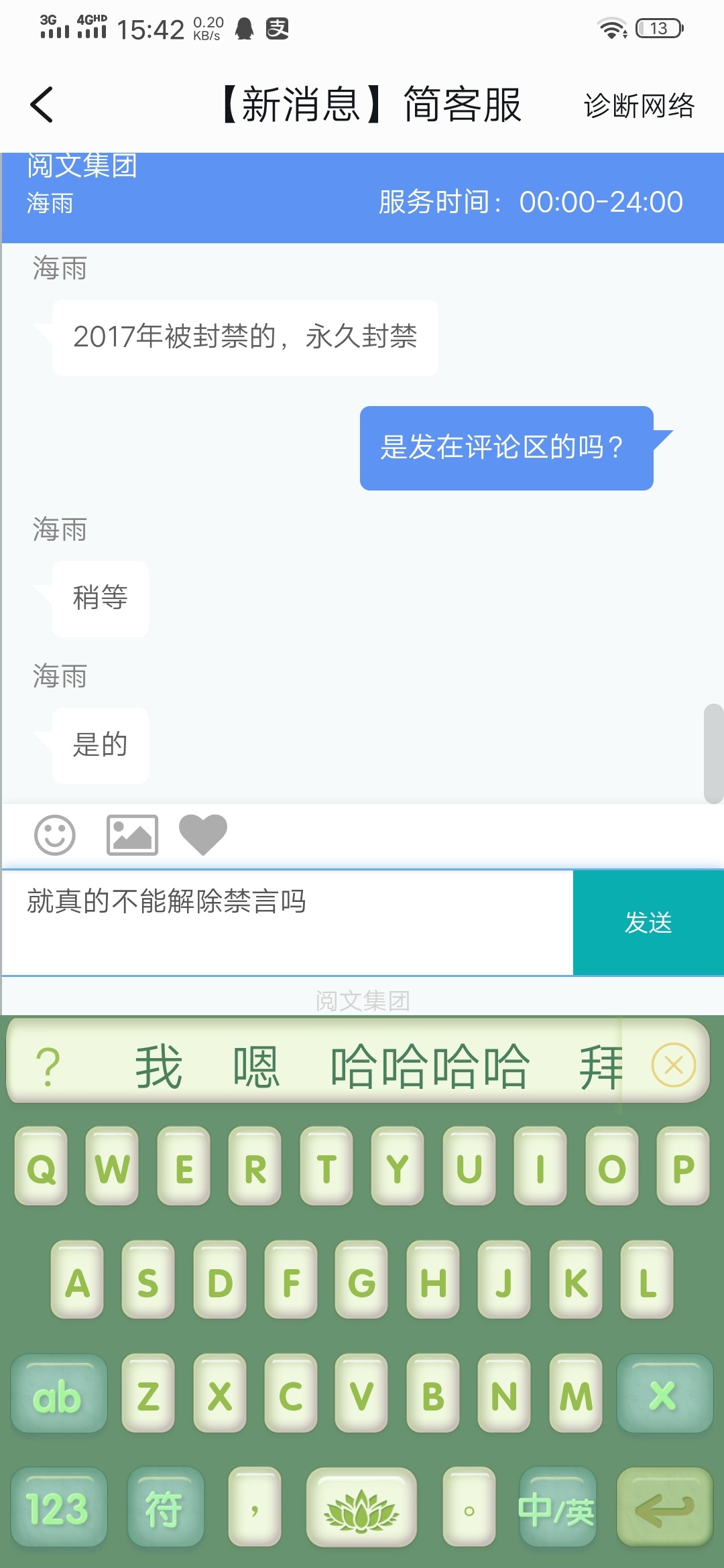The image size is (724, 1568).
Task: Go back using the top-left arrow
Action: [x=42, y=105]
